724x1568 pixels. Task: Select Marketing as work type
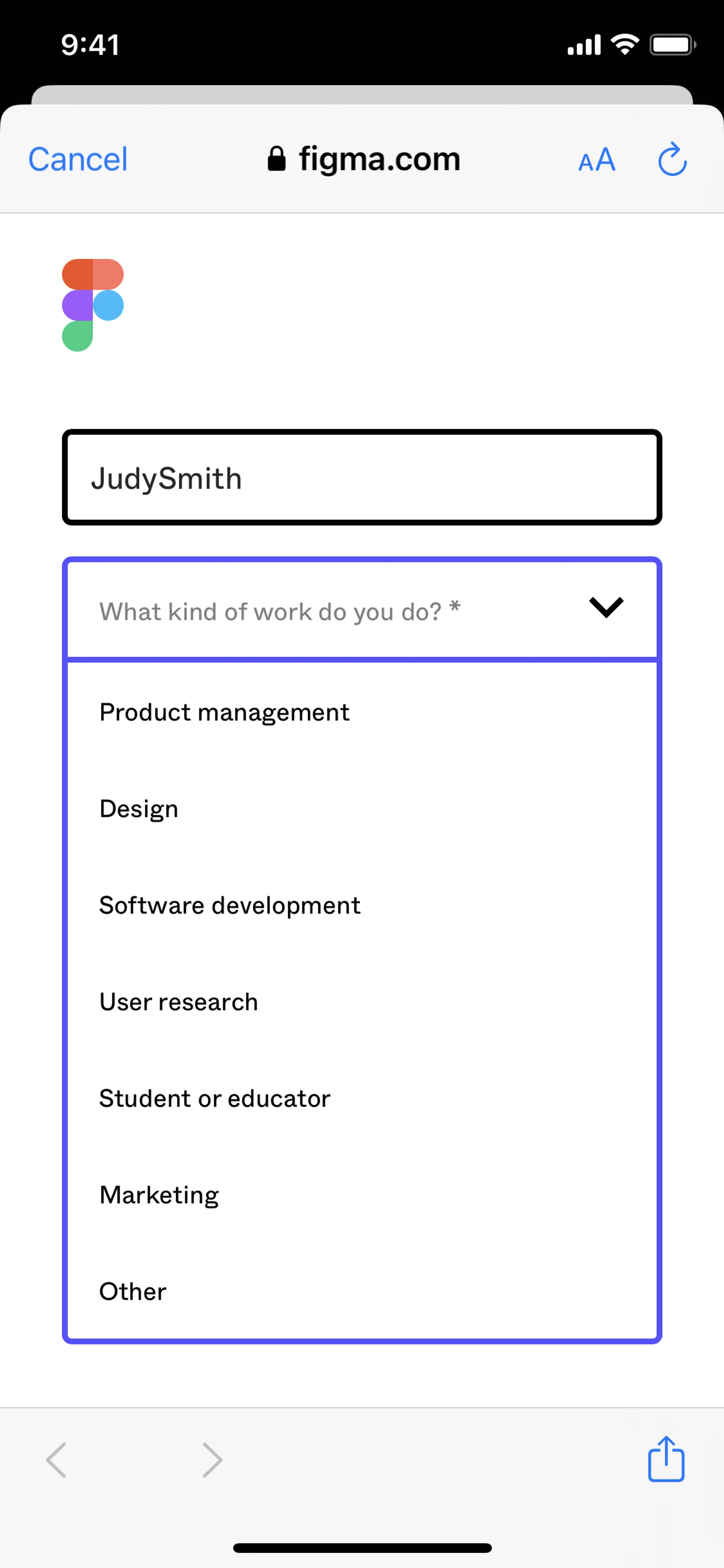coord(160,1195)
